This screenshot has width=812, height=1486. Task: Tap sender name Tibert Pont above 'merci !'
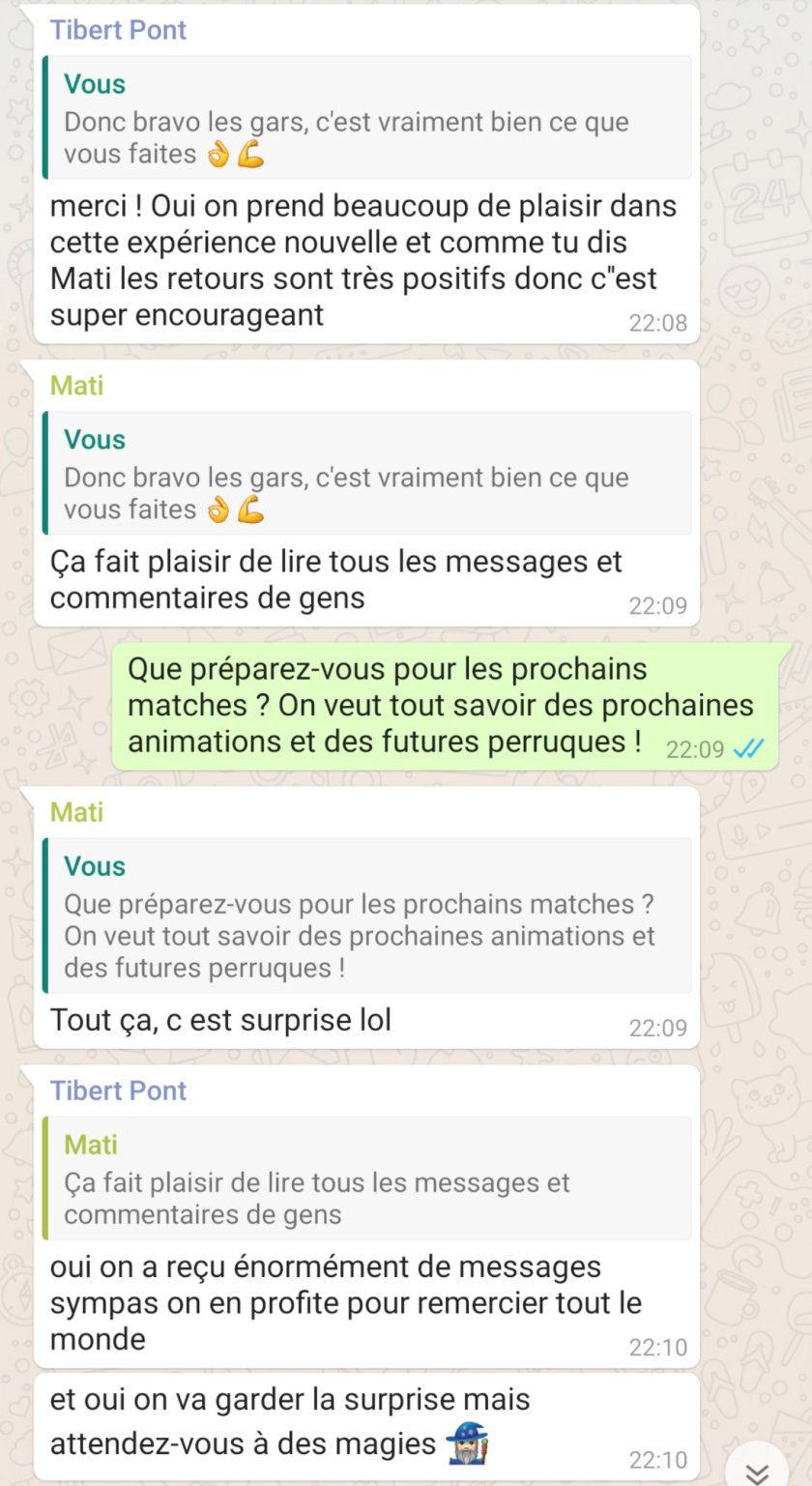tap(118, 30)
